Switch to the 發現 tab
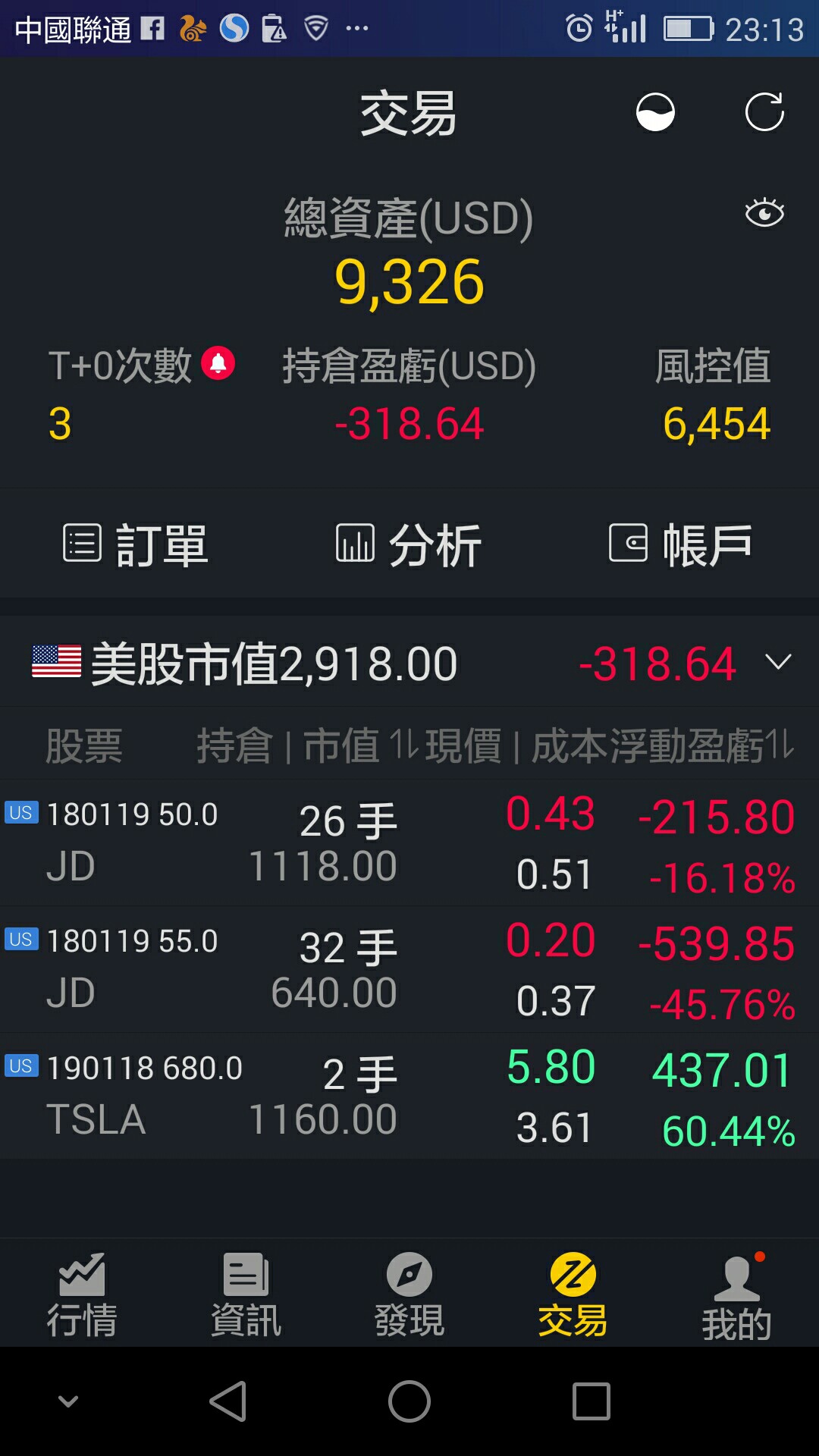 click(409, 1294)
